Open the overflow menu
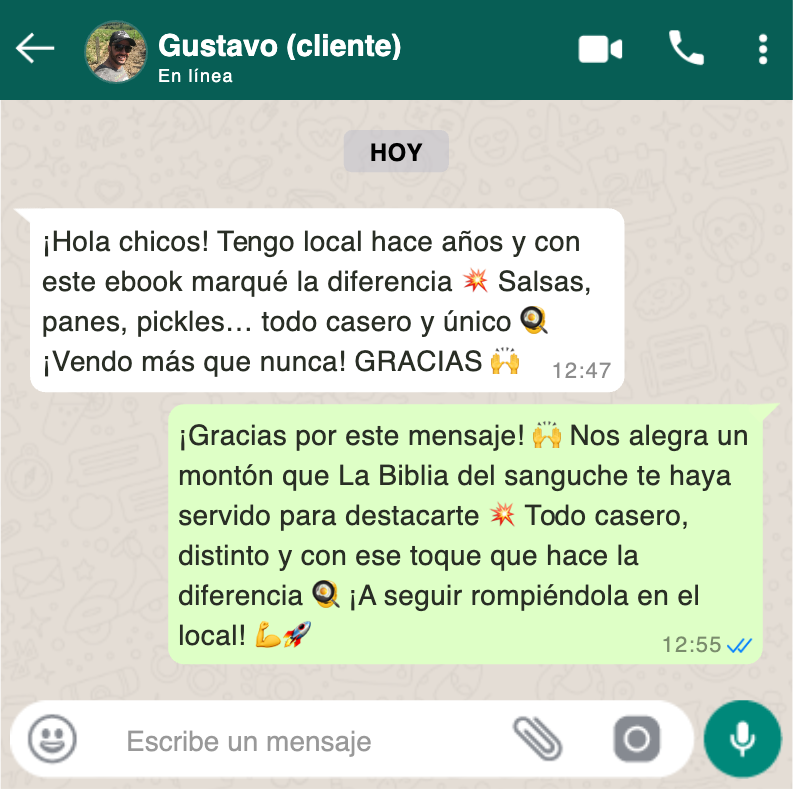The height and width of the screenshot is (790, 794). (x=763, y=49)
